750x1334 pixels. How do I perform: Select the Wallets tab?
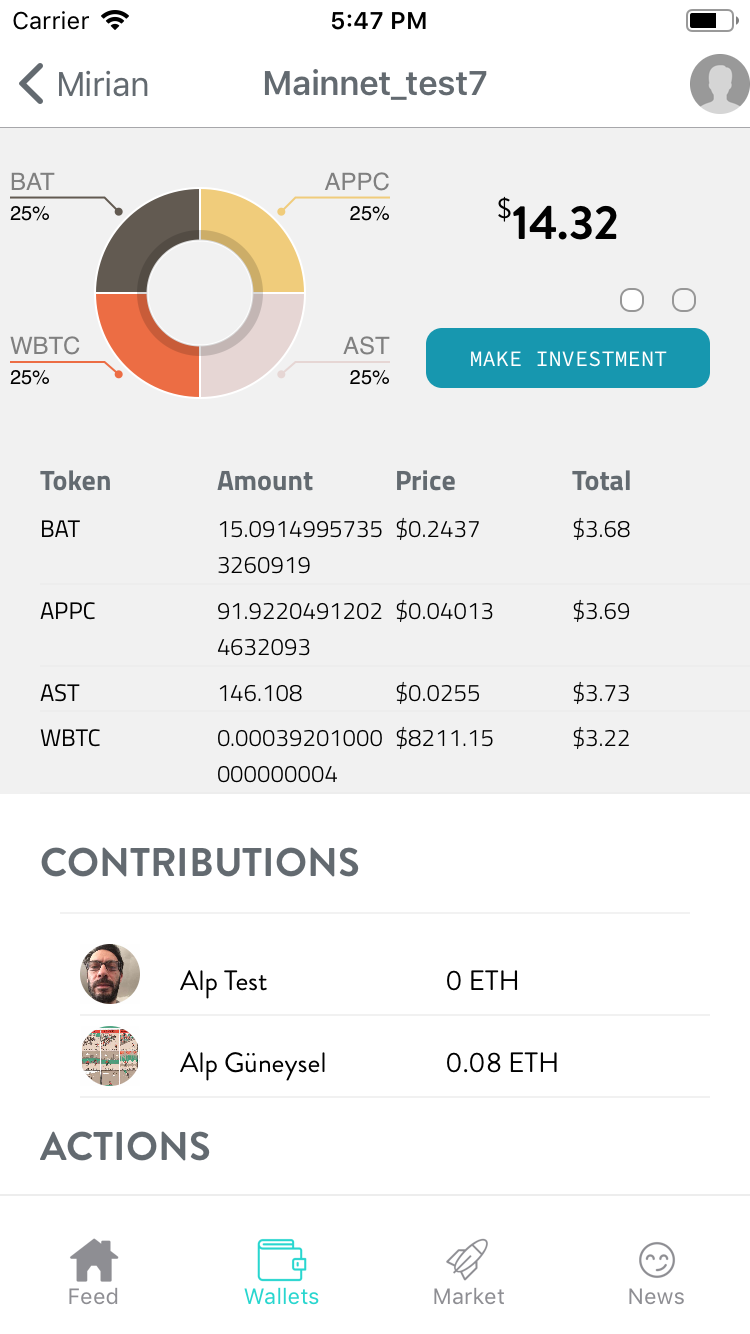(x=281, y=1272)
